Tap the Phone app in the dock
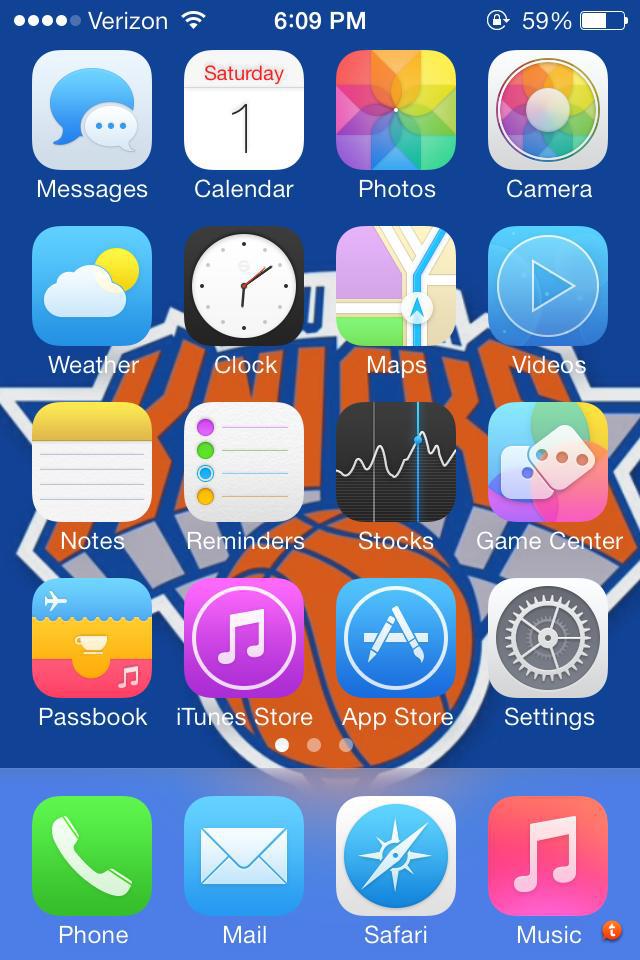This screenshot has height=960, width=640. 92,856
